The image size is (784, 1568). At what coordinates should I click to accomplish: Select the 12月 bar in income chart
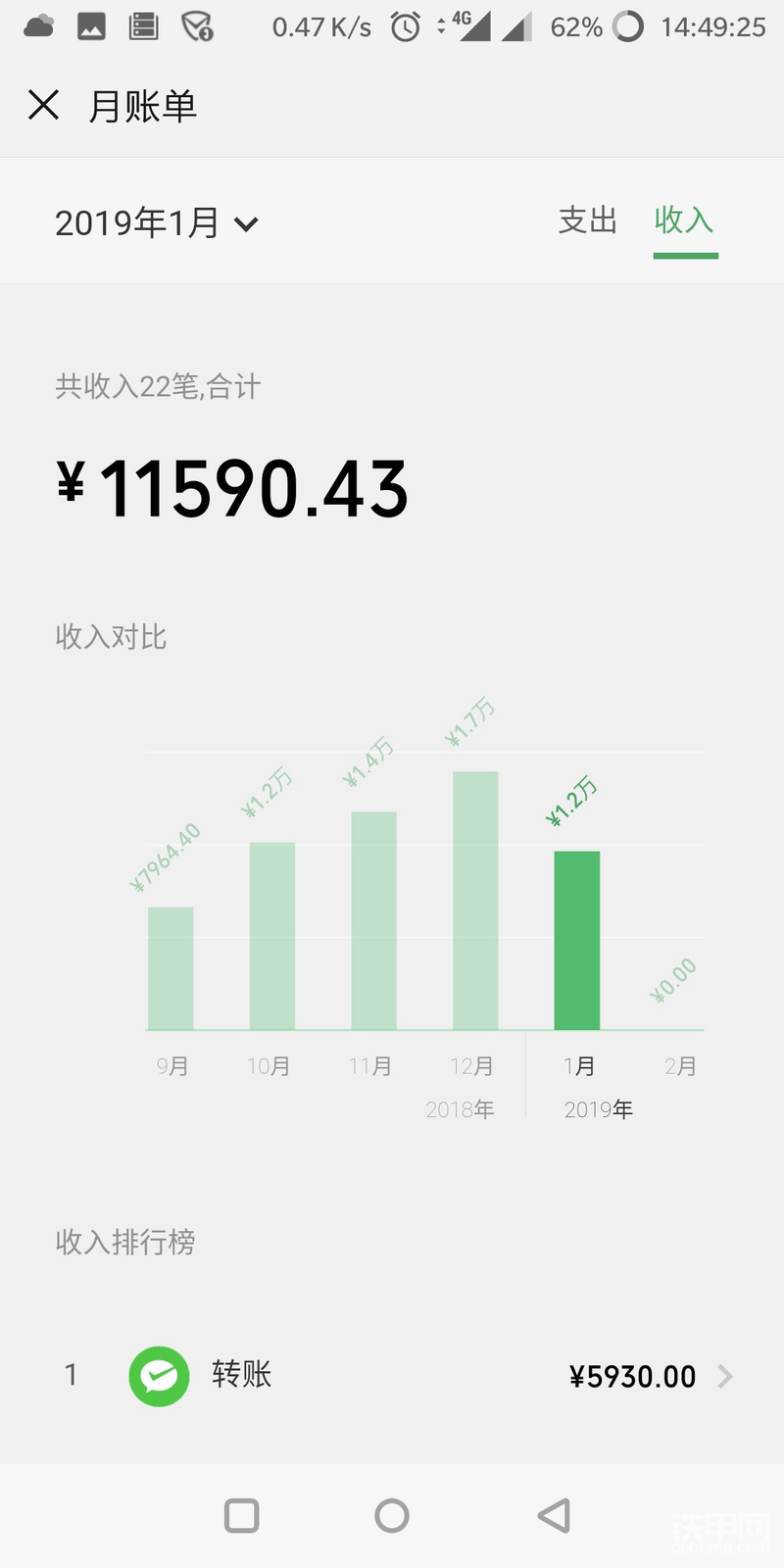475,900
